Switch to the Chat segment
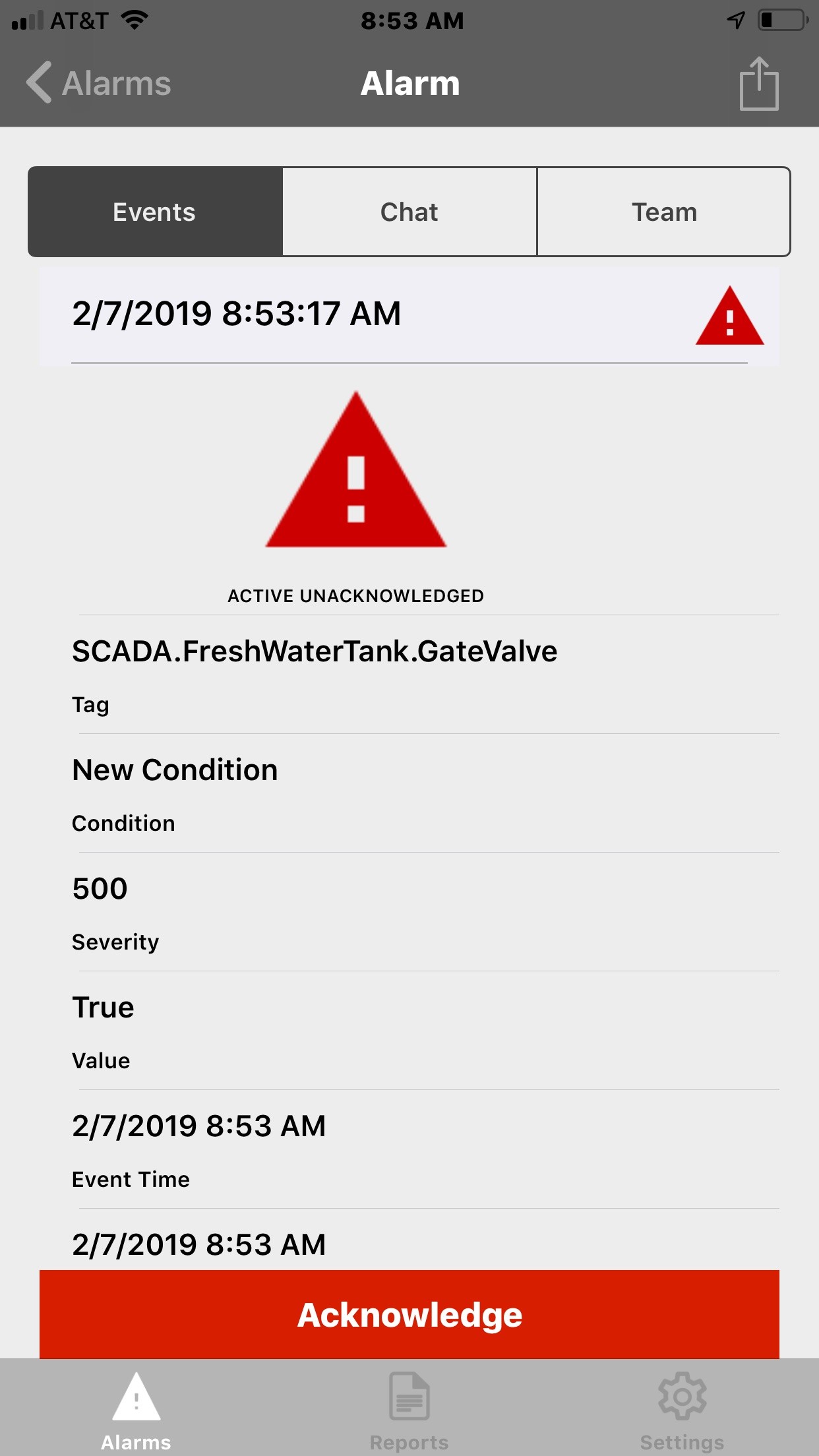The height and width of the screenshot is (1456, 819). tap(409, 212)
